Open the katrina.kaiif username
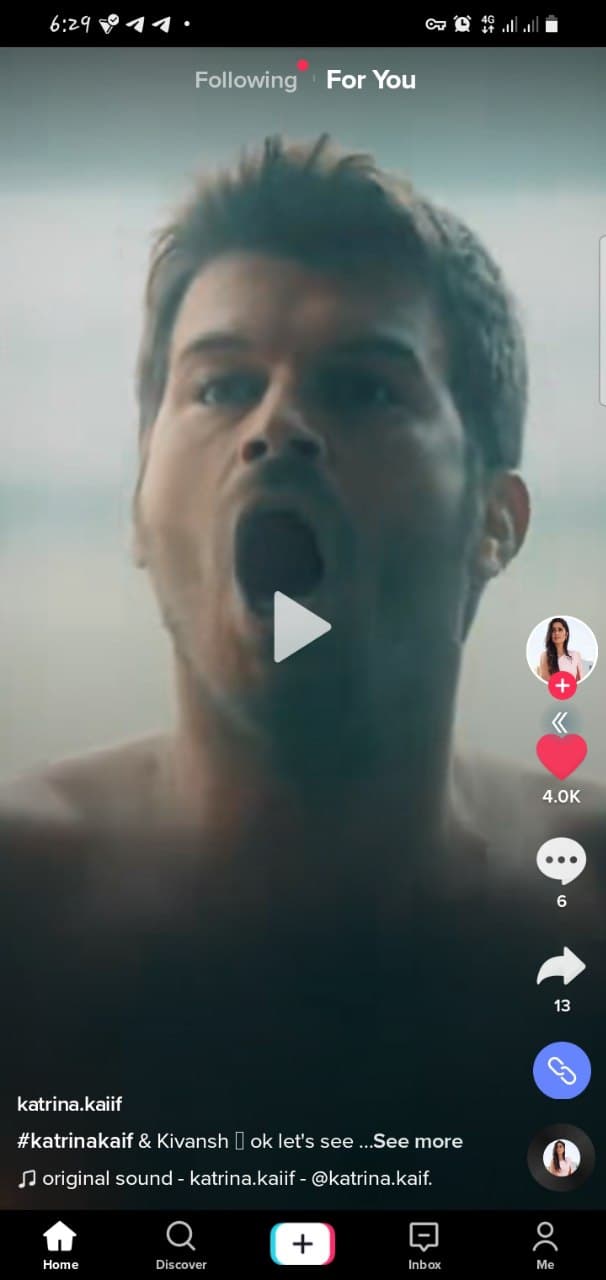 (x=70, y=1104)
